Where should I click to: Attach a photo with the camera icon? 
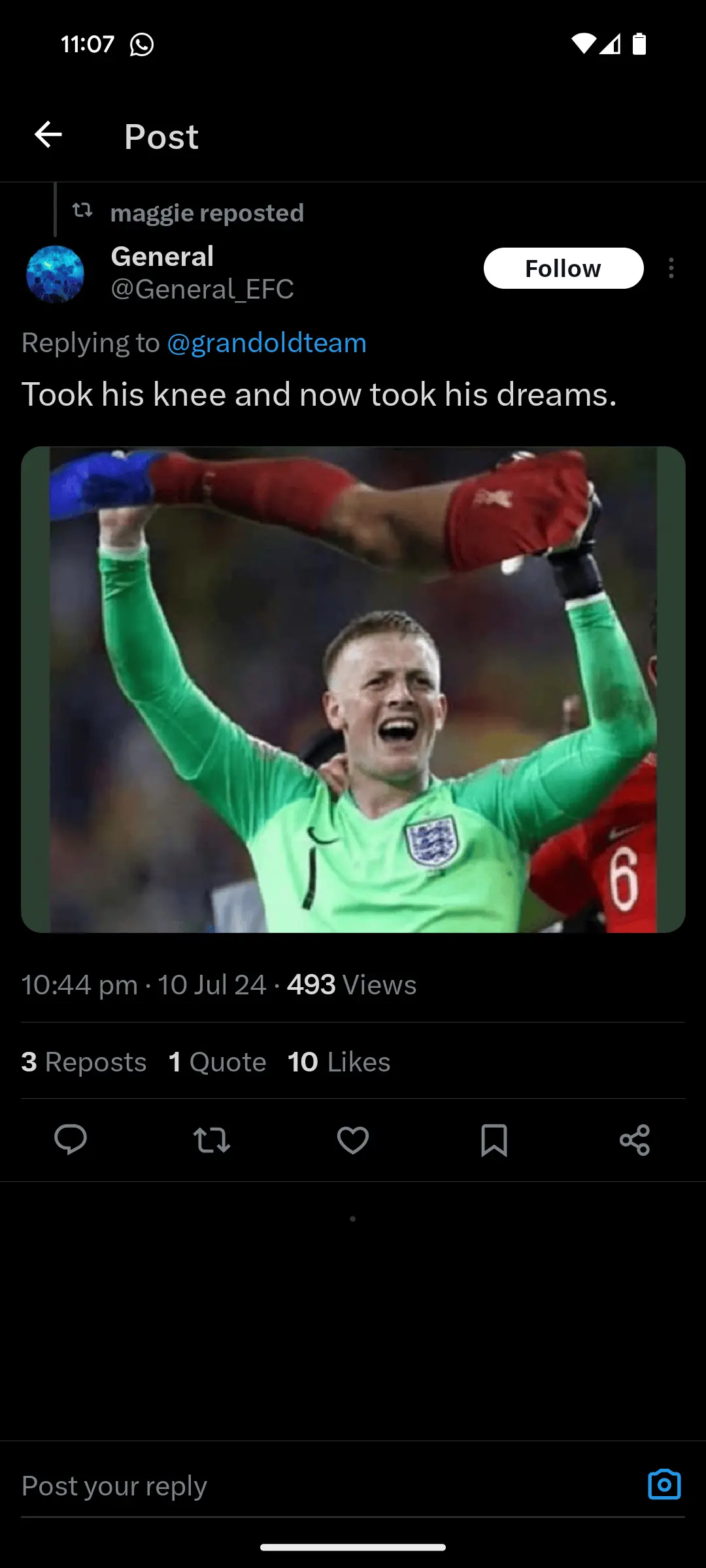(664, 1485)
